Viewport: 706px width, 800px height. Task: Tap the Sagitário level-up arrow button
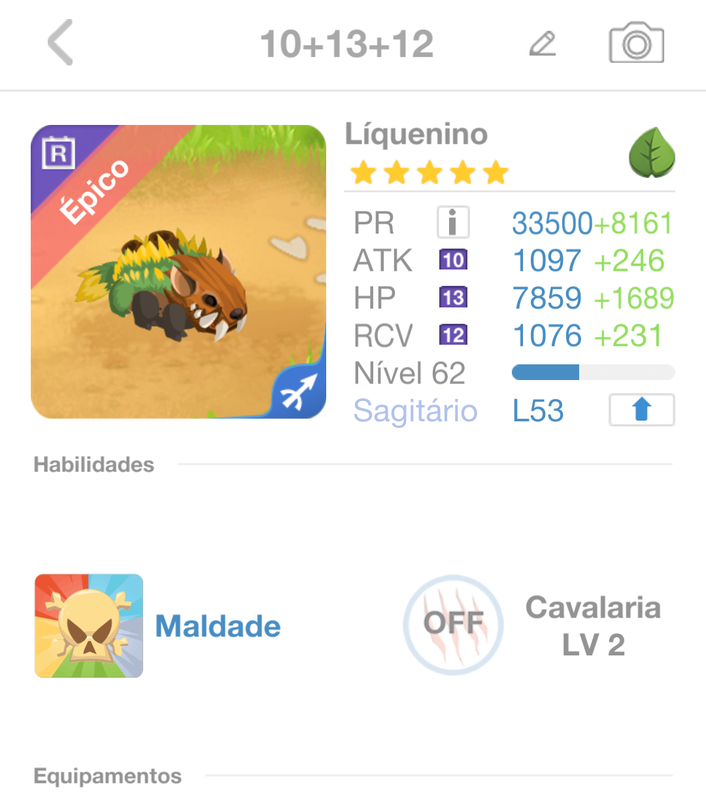pos(641,411)
